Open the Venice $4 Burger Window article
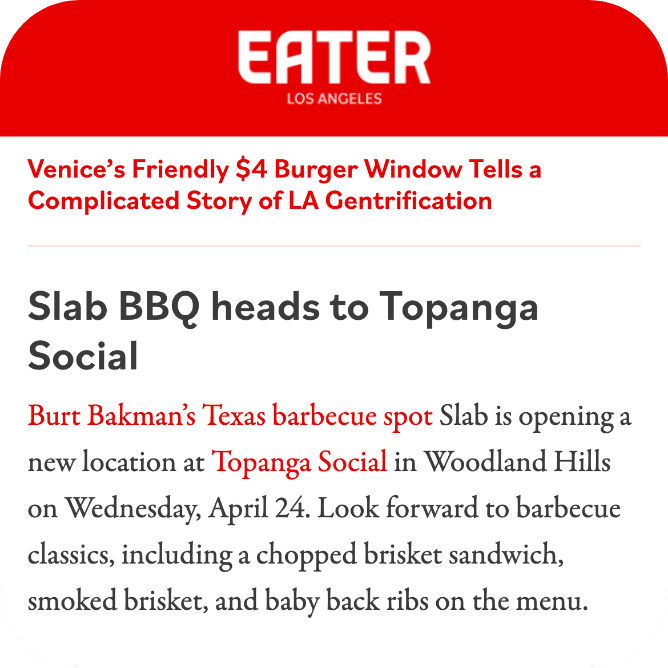This screenshot has width=668, height=668. (x=285, y=184)
